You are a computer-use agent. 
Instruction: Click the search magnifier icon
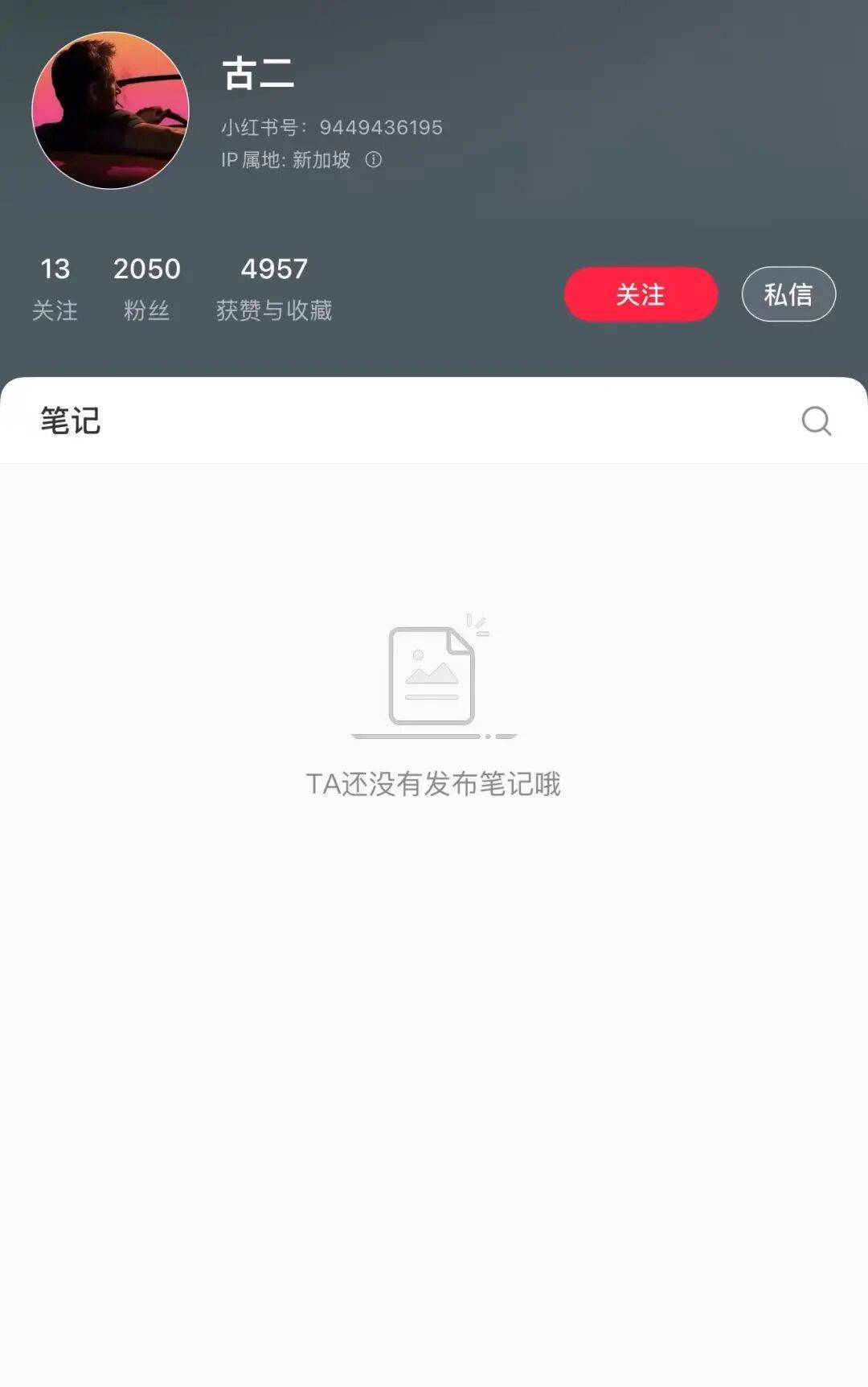pos(816,421)
